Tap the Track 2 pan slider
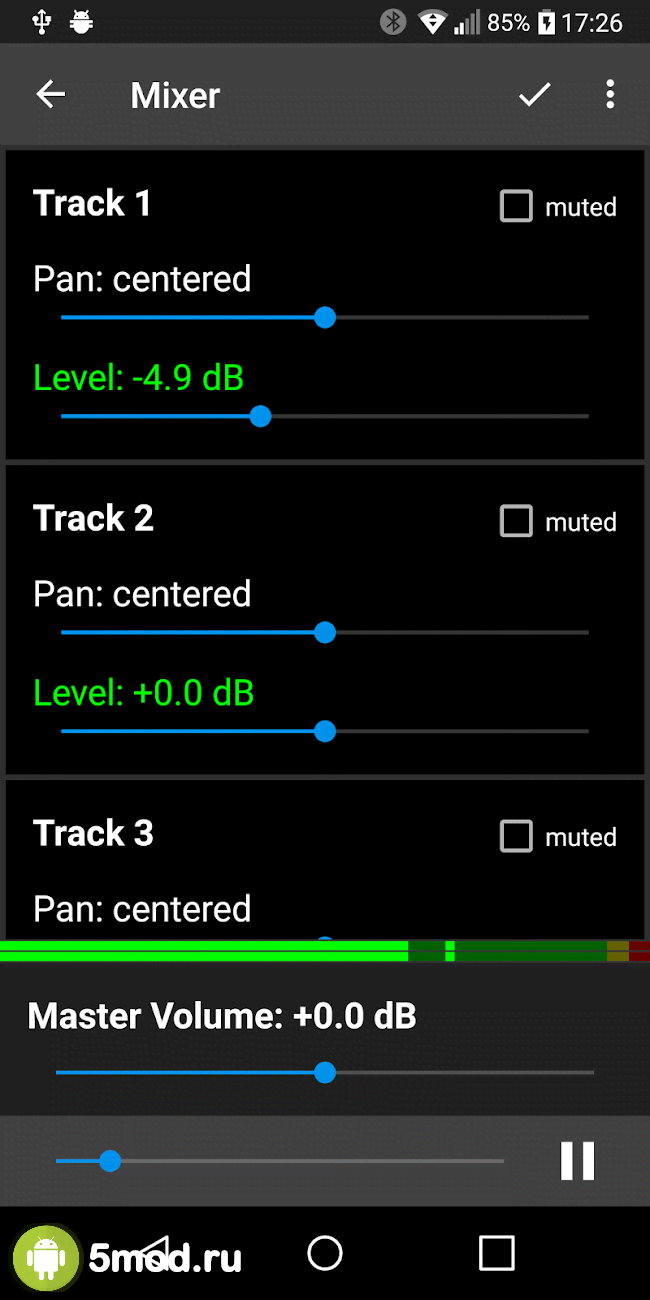 point(324,633)
